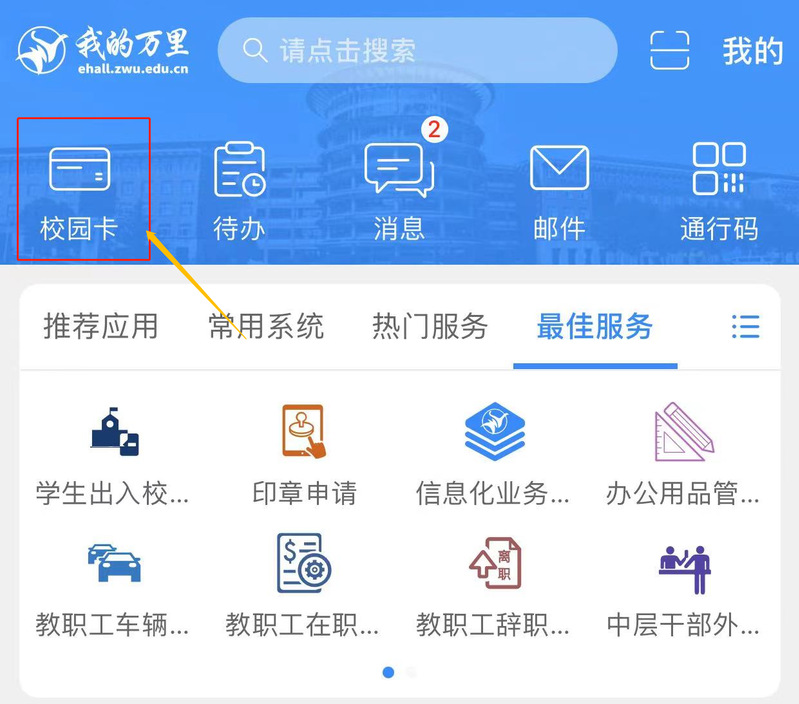The width and height of the screenshot is (799, 704).
Task: Open 待办 pending tasks
Action: 240,190
